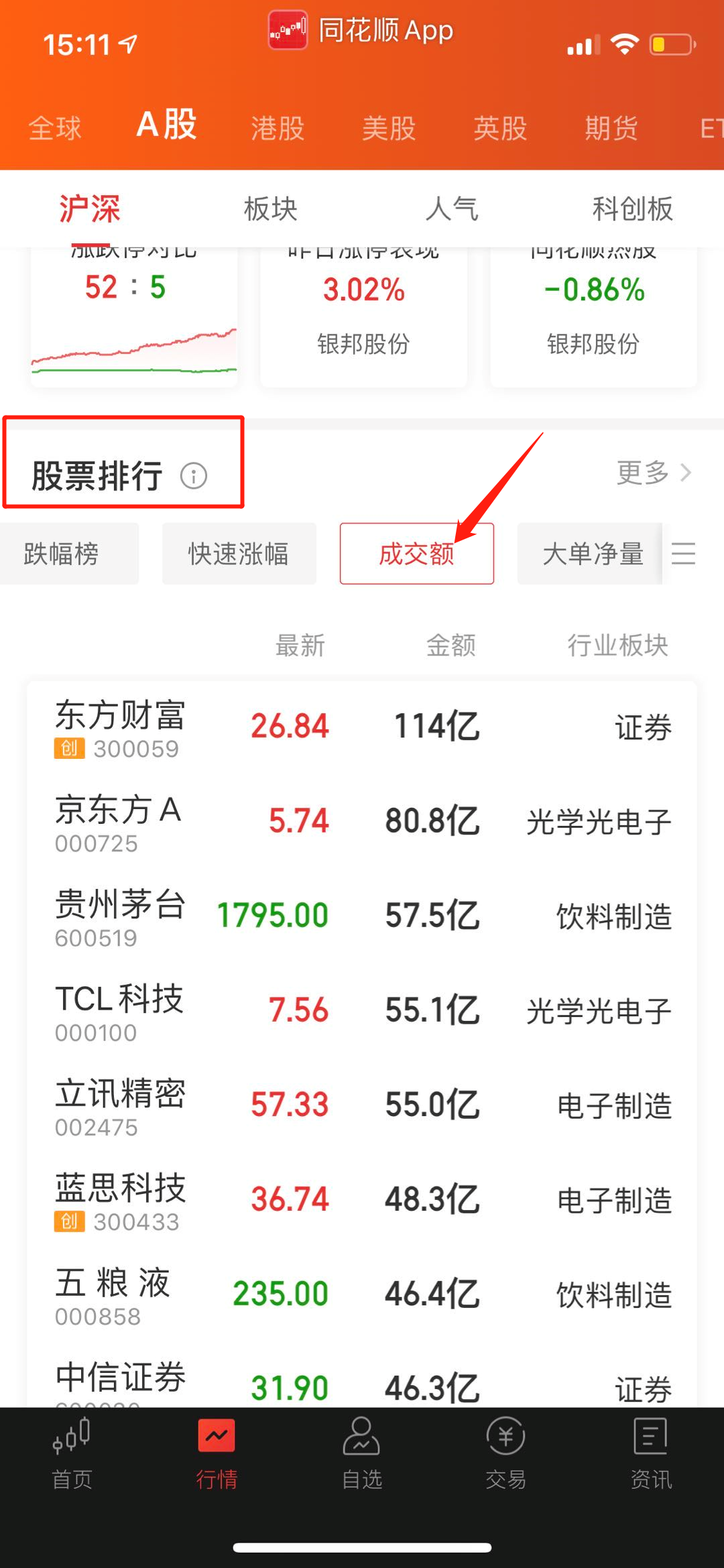Open the 科创板 tab
The width and height of the screenshot is (724, 1568).
633,209
